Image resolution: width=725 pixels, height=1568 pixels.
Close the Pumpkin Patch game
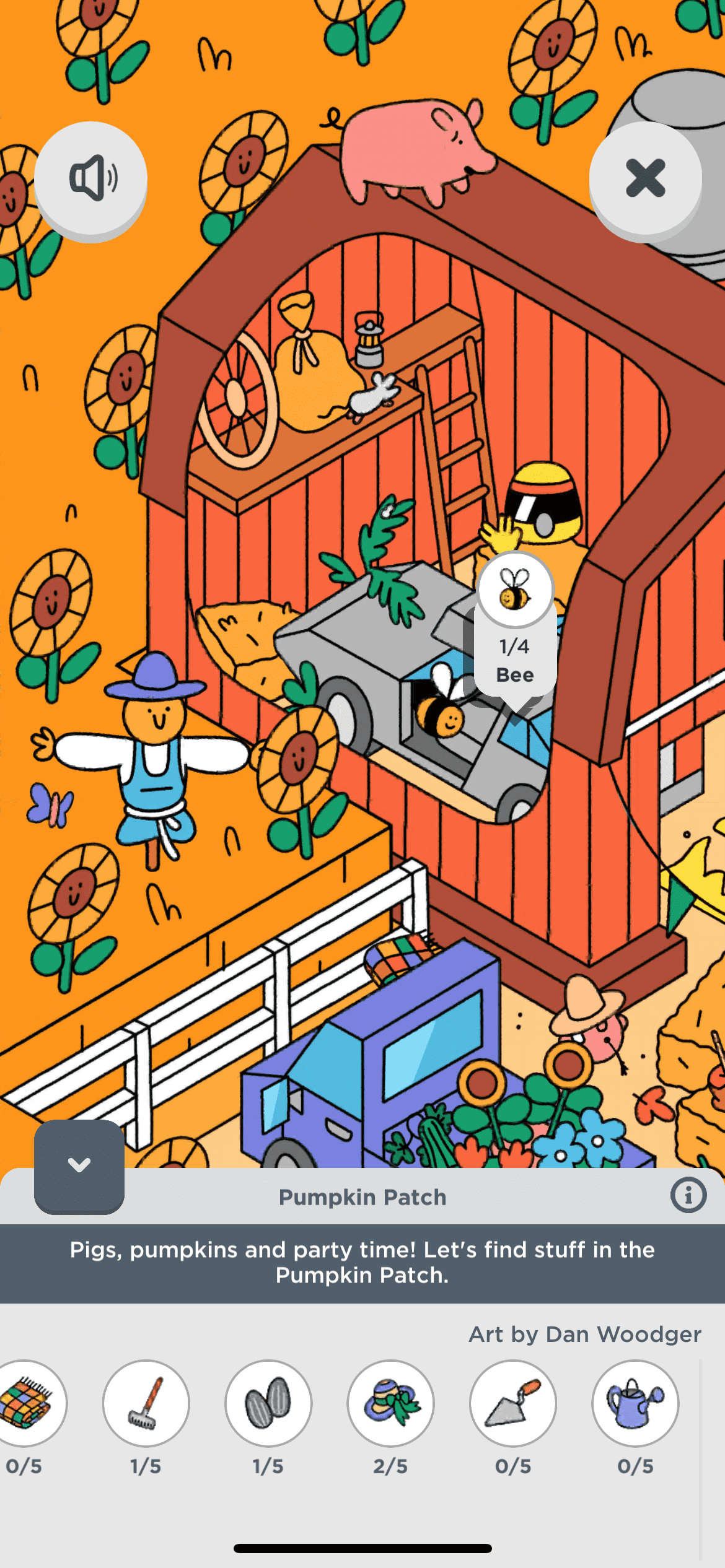pyautogui.click(x=645, y=179)
